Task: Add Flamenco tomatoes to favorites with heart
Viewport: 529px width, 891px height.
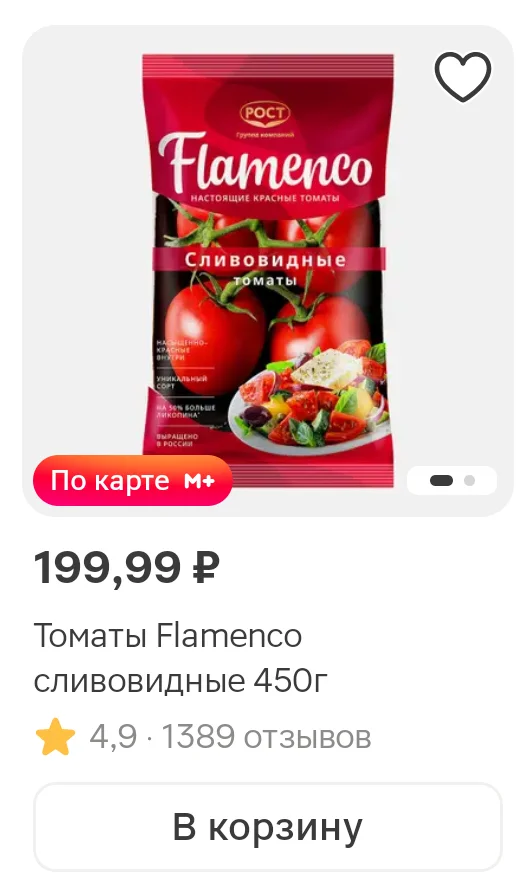Action: [463, 77]
